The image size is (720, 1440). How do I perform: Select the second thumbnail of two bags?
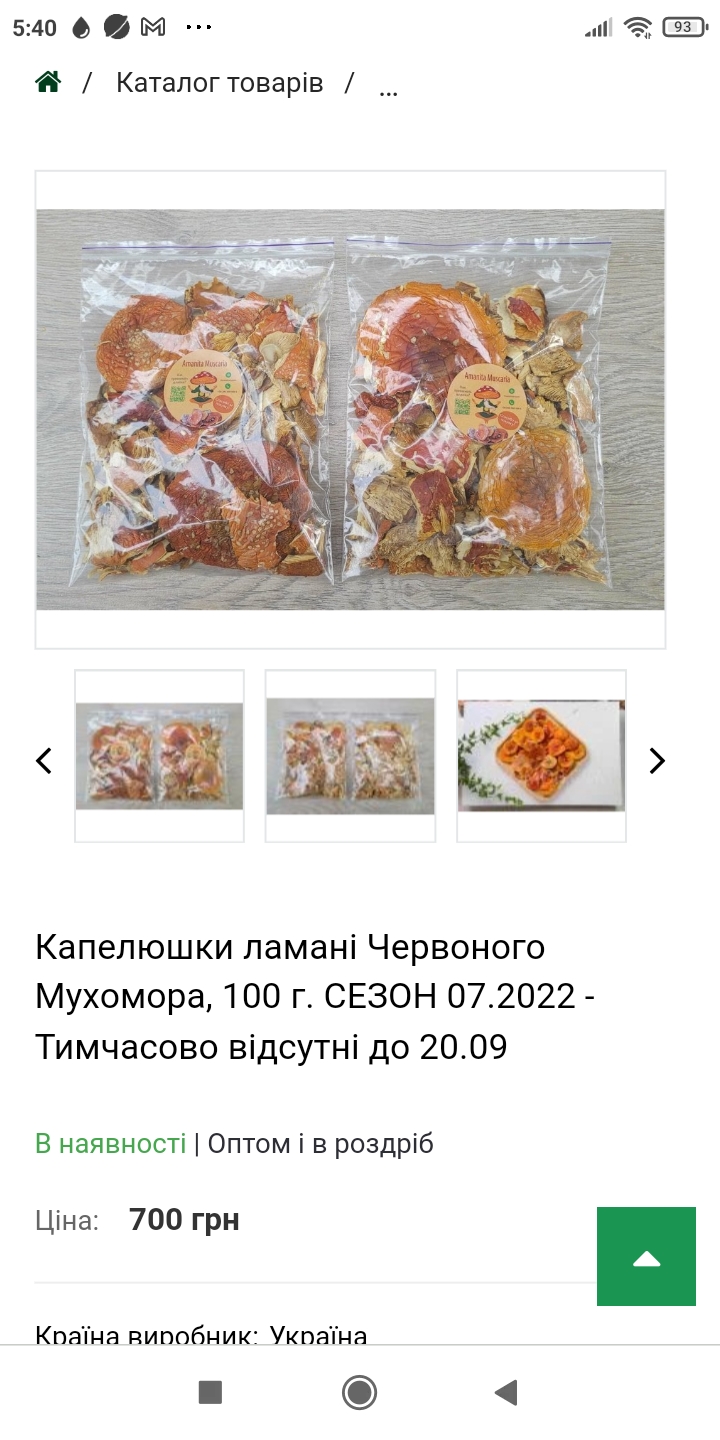coord(350,756)
